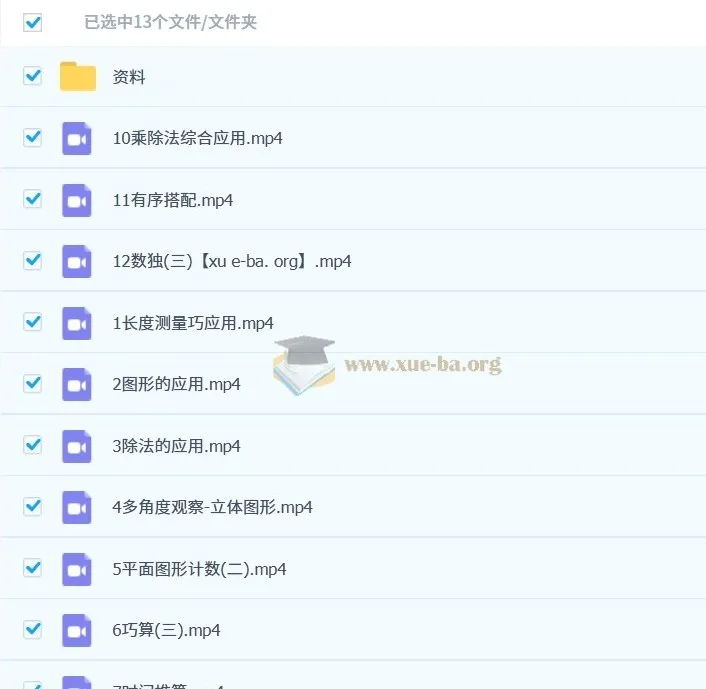Open 12数独(三) video file
This screenshot has height=689, width=706.
tap(232, 261)
